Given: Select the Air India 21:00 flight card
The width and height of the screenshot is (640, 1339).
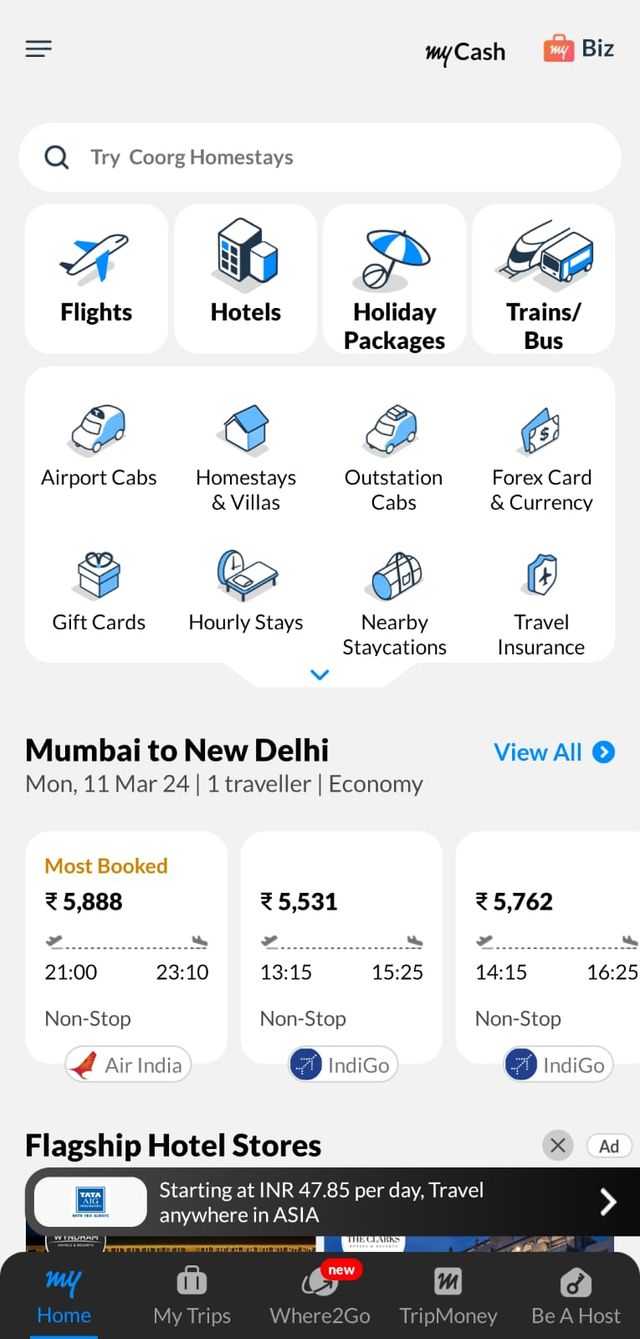Looking at the screenshot, I should [x=126, y=945].
